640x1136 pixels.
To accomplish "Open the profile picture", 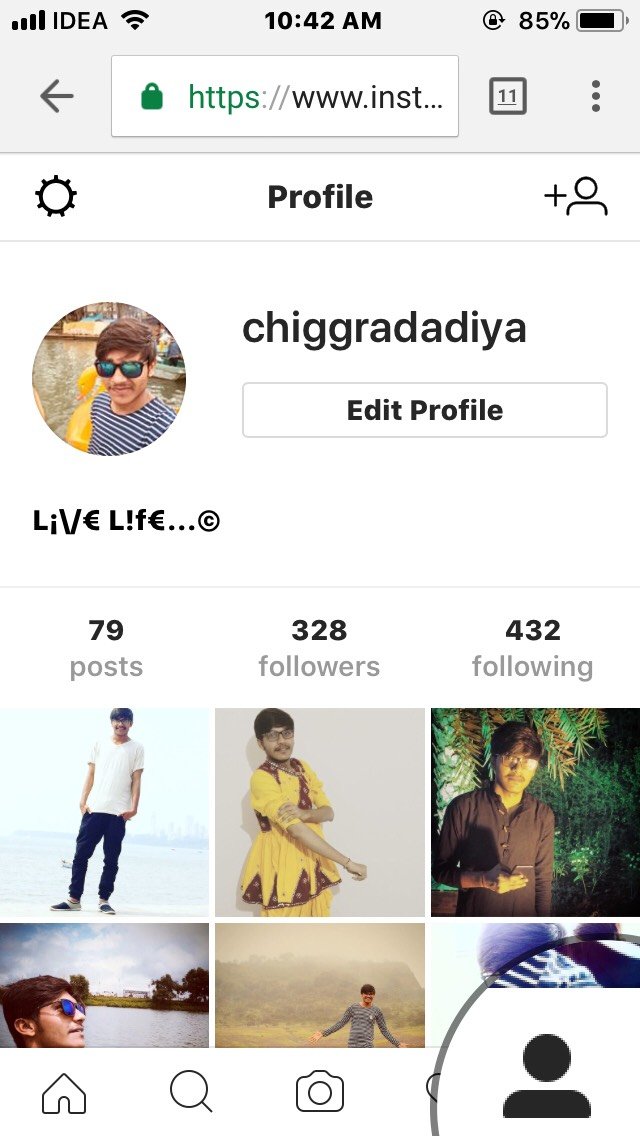I will 109,379.
